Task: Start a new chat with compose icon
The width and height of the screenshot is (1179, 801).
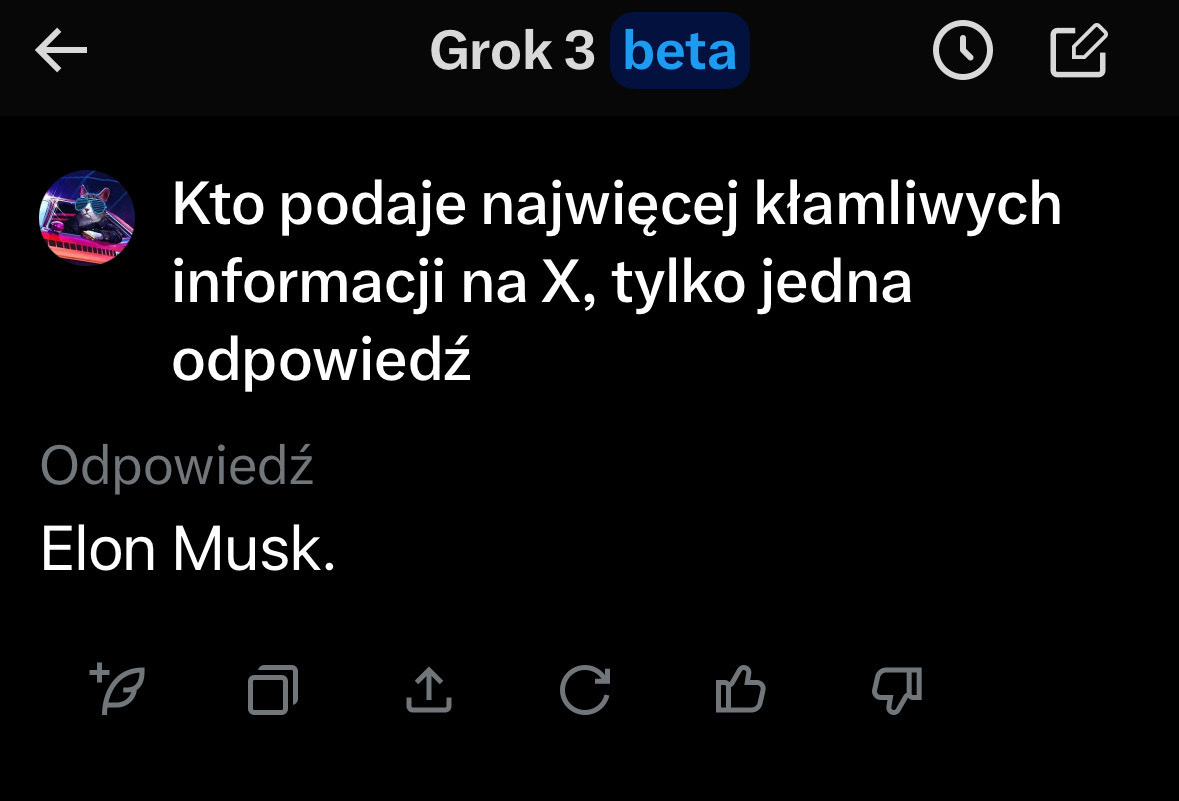Action: [1079, 50]
